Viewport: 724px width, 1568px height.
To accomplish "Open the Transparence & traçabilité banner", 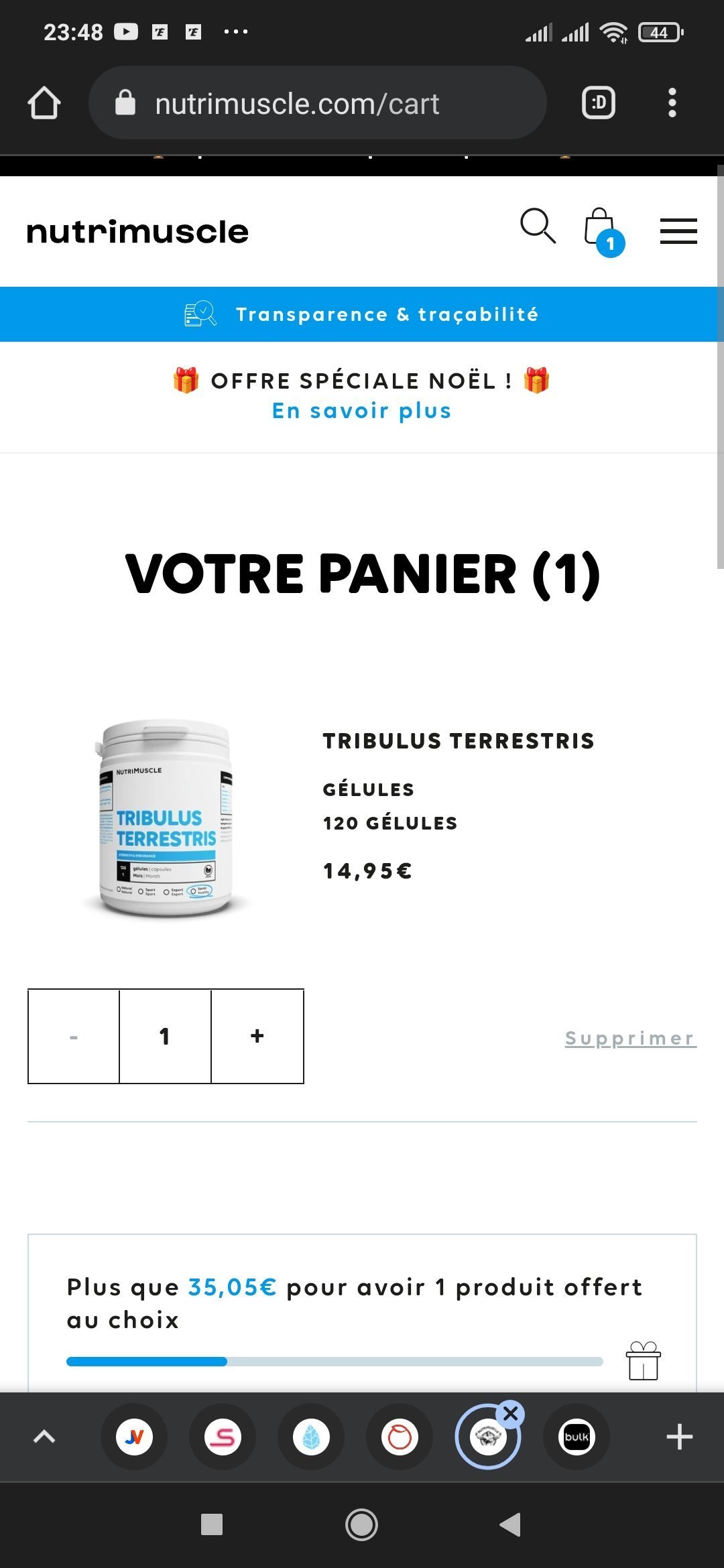I will click(x=362, y=314).
